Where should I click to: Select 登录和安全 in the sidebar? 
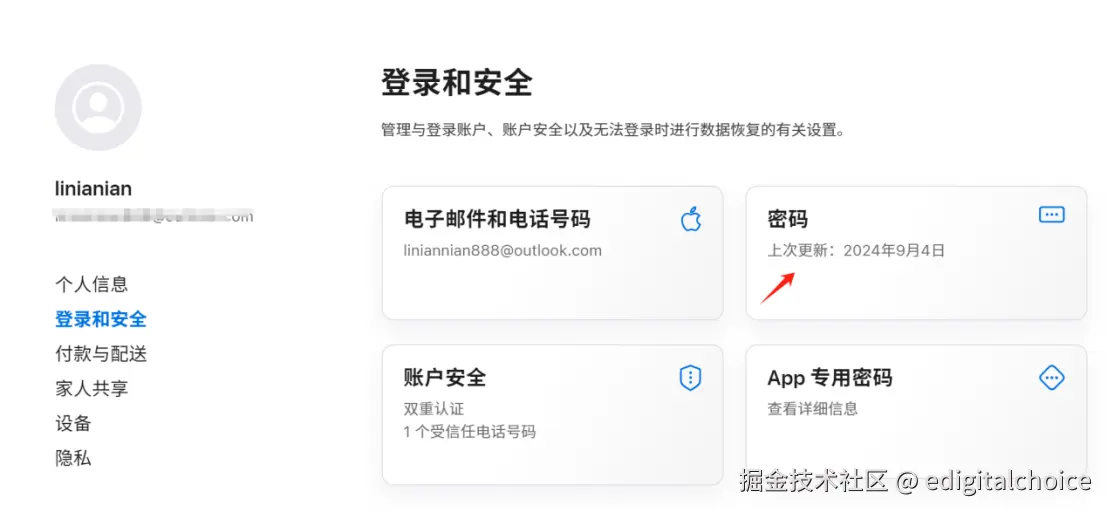(x=100, y=319)
